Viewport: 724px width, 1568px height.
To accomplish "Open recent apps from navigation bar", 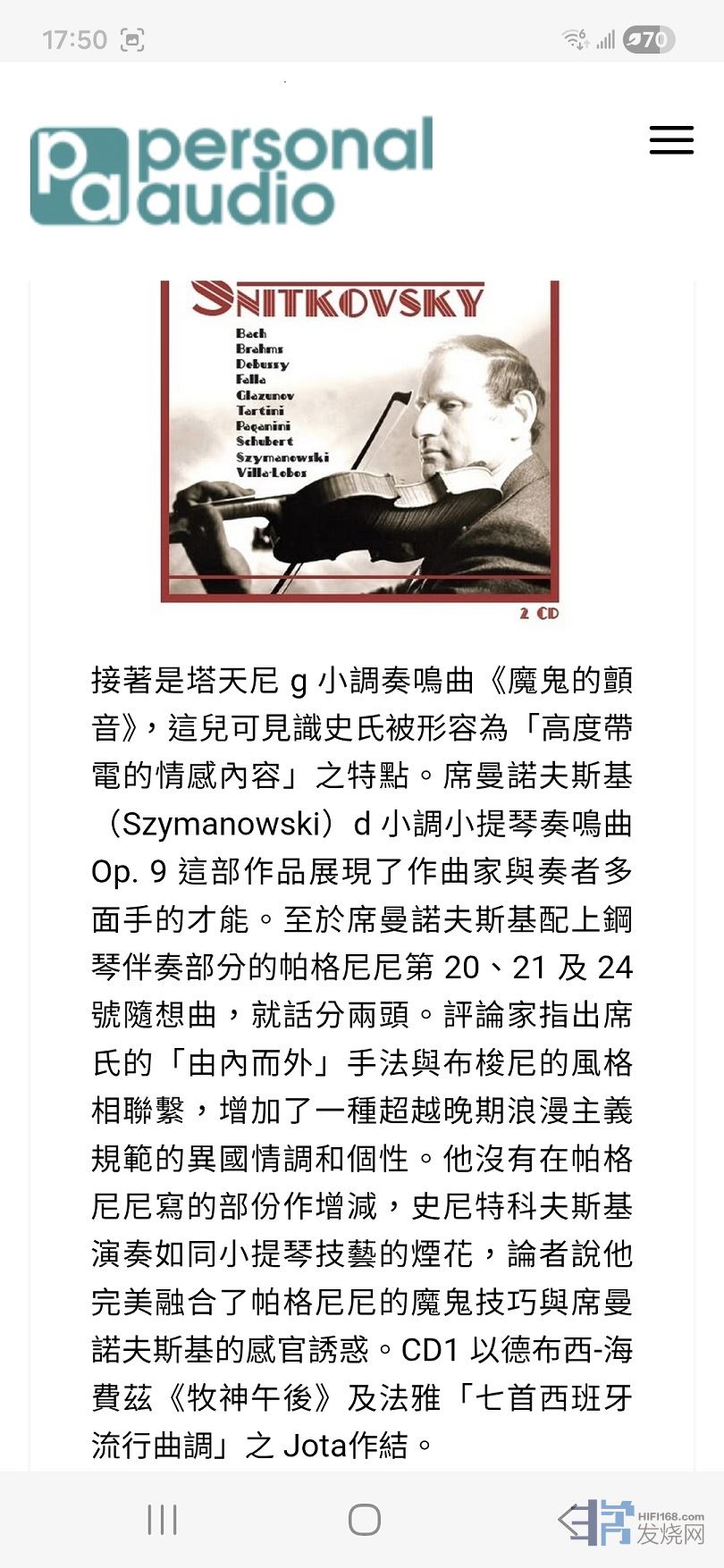I will pyautogui.click(x=162, y=1519).
